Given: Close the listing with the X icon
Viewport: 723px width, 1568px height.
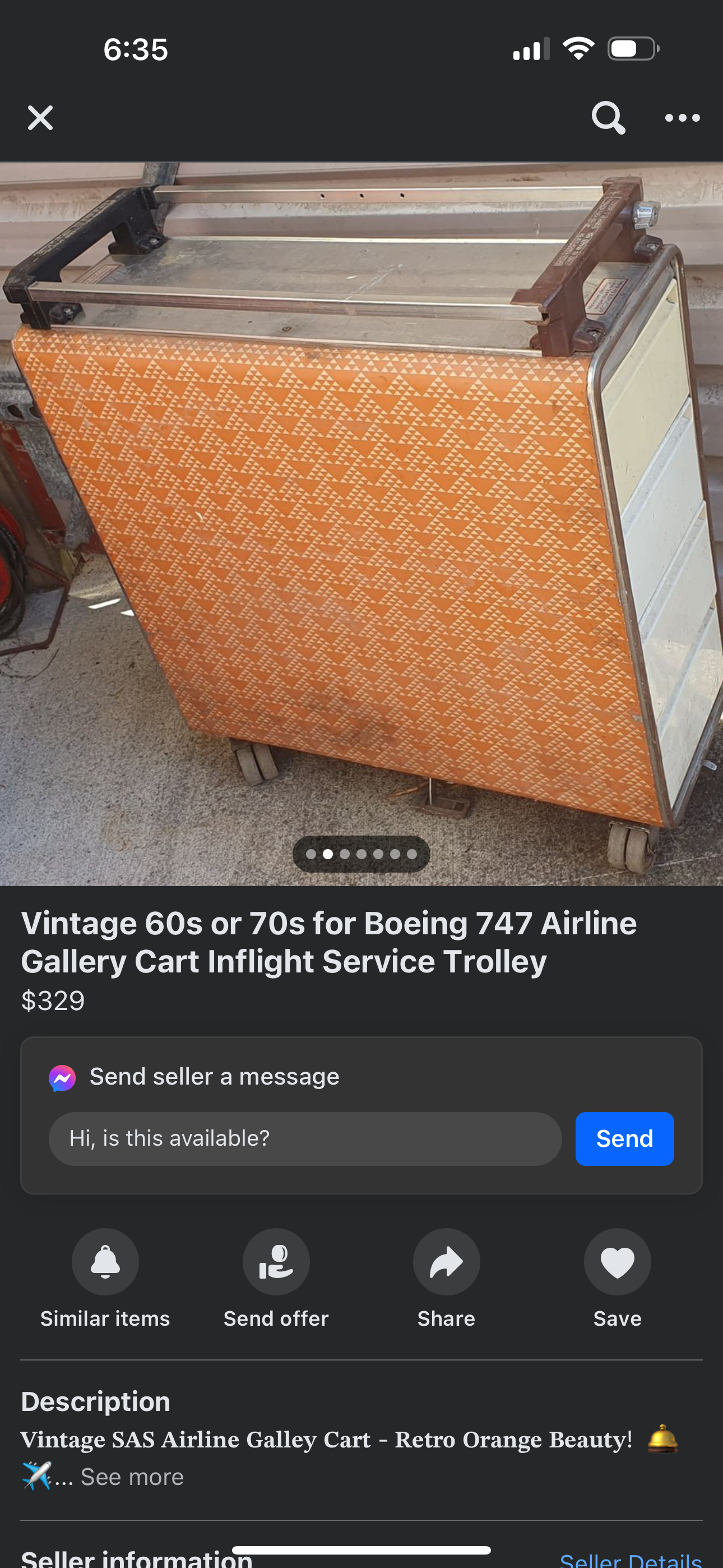Looking at the screenshot, I should coord(40,117).
